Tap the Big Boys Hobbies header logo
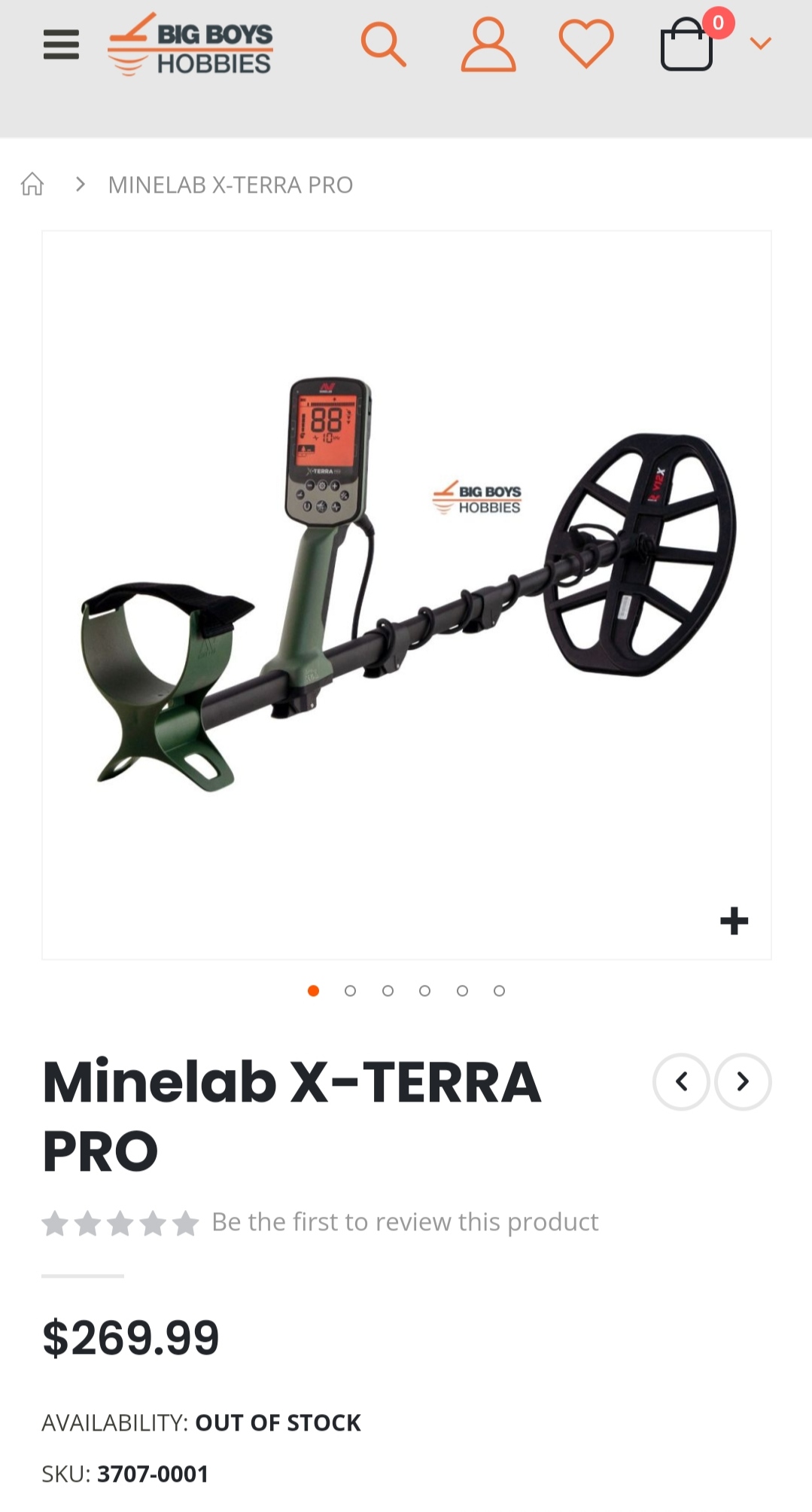Screen dimensions: 812x1512 pos(191,45)
